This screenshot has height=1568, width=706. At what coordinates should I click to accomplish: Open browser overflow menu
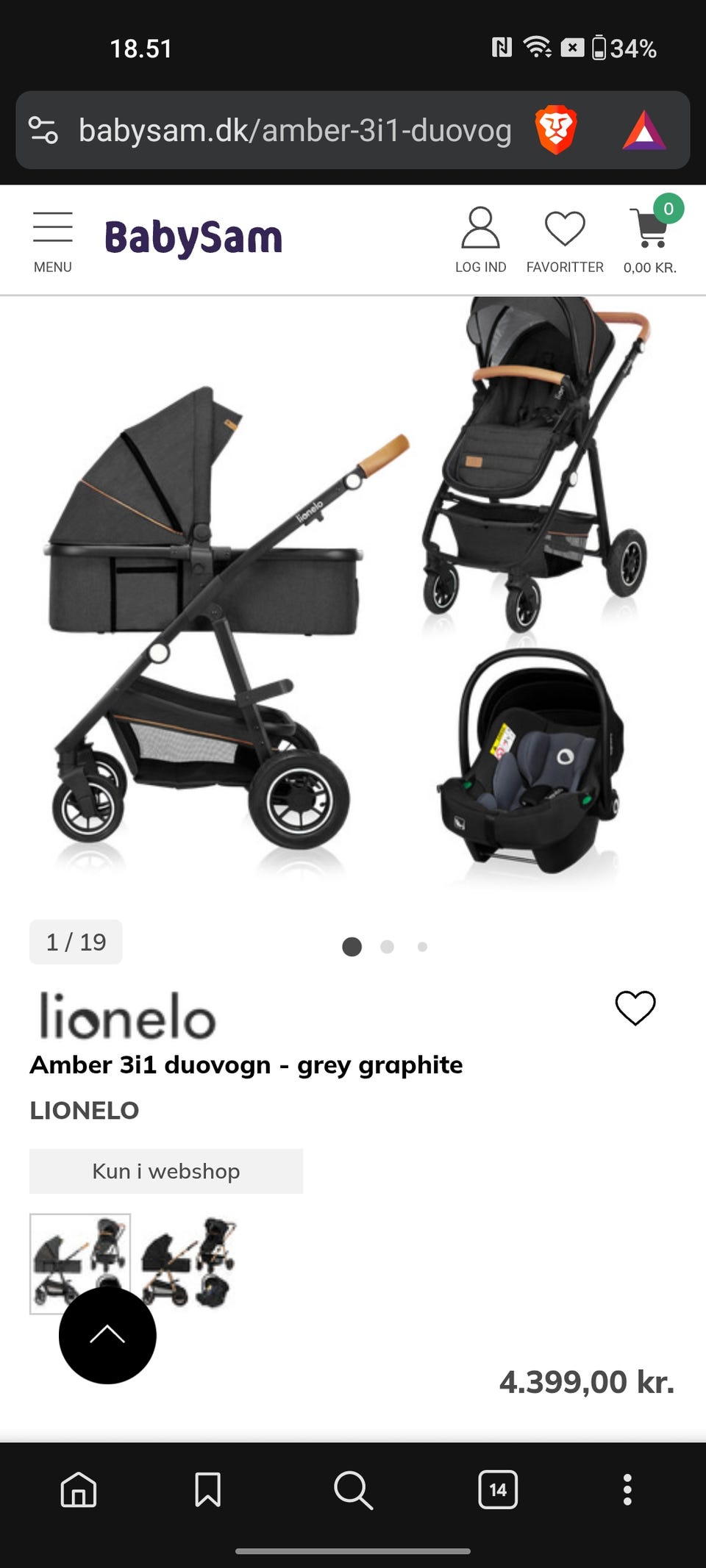click(x=627, y=1490)
